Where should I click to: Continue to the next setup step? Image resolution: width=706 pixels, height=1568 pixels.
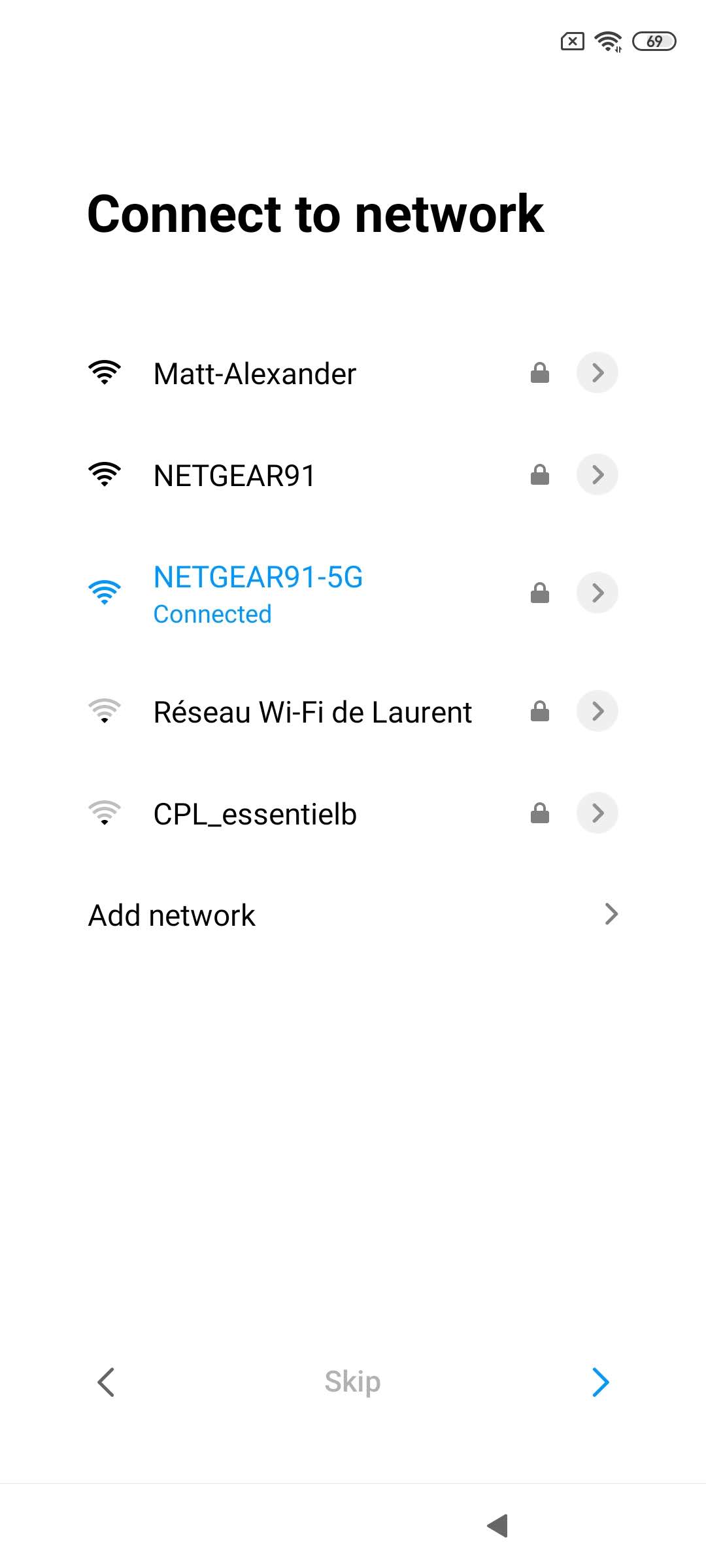tap(600, 1382)
